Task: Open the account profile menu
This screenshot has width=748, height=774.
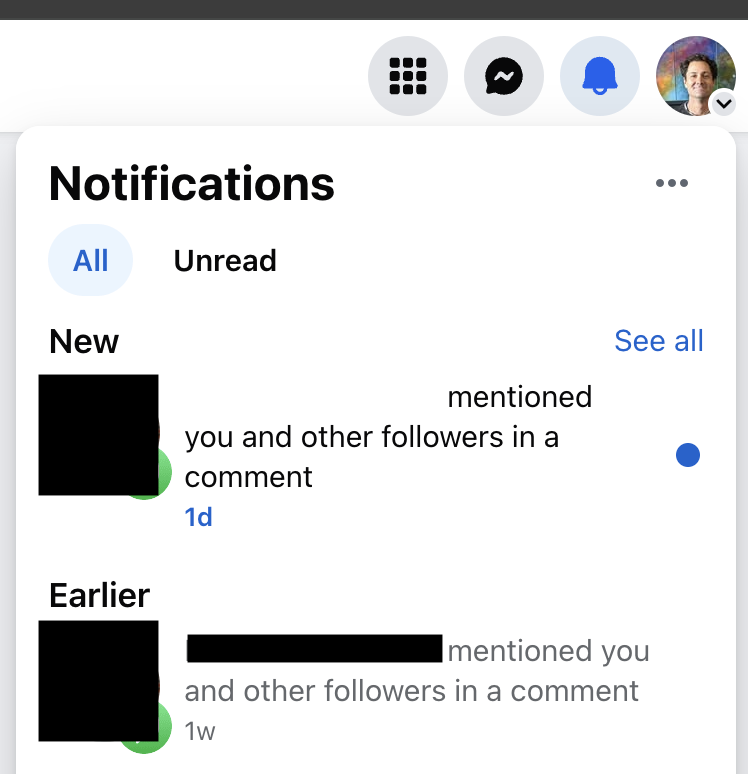Action: (x=696, y=76)
